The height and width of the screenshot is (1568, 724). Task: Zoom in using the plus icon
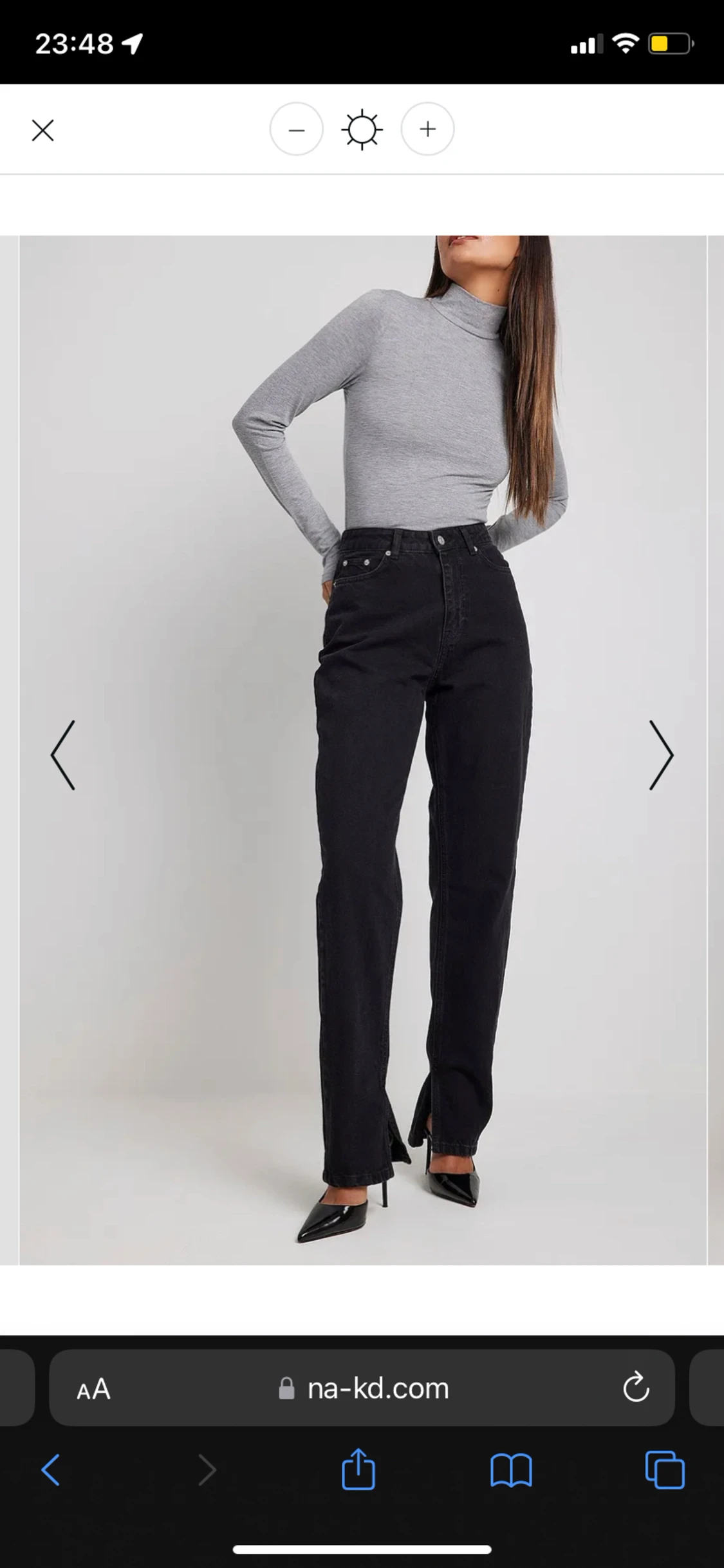coord(427,129)
